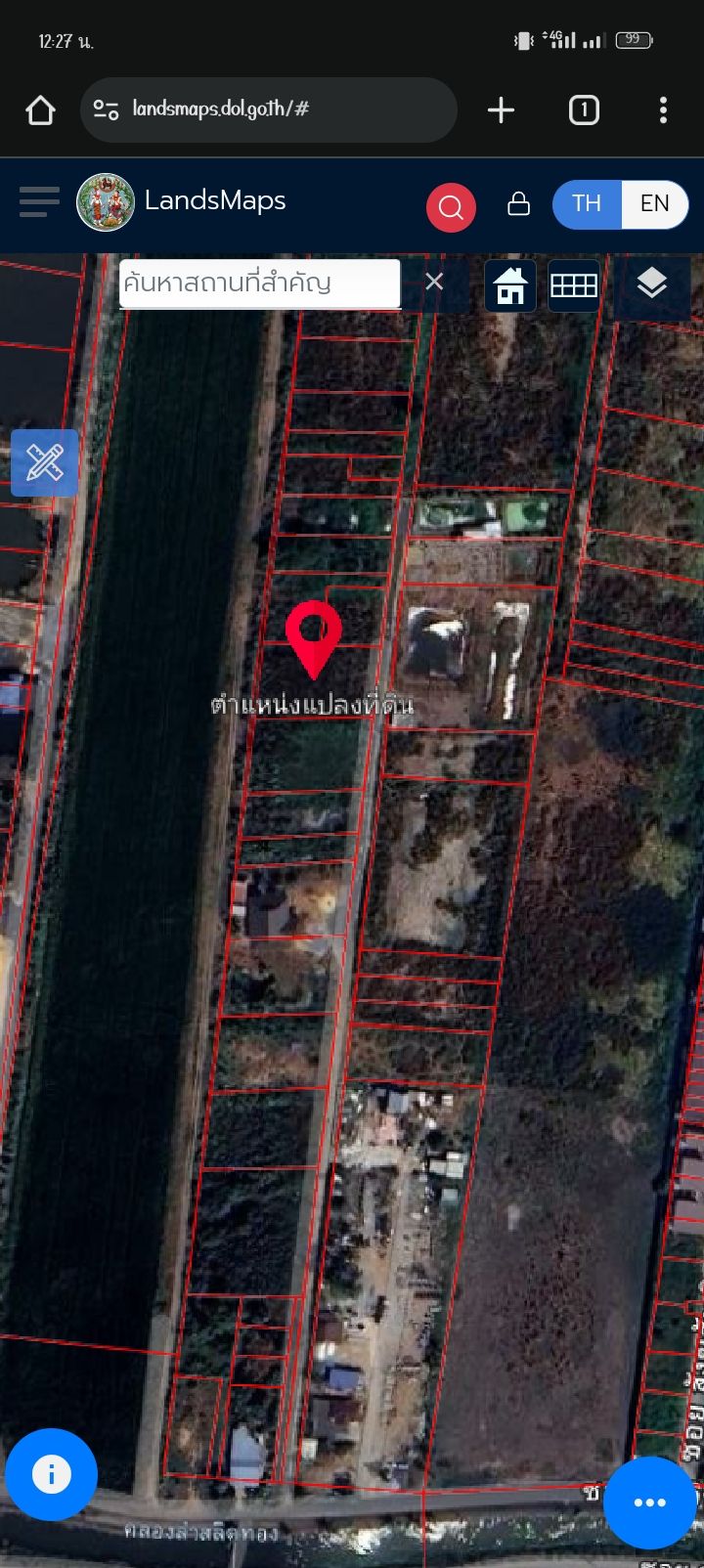Select the TH language option
The image size is (704, 1568).
coord(587,203)
